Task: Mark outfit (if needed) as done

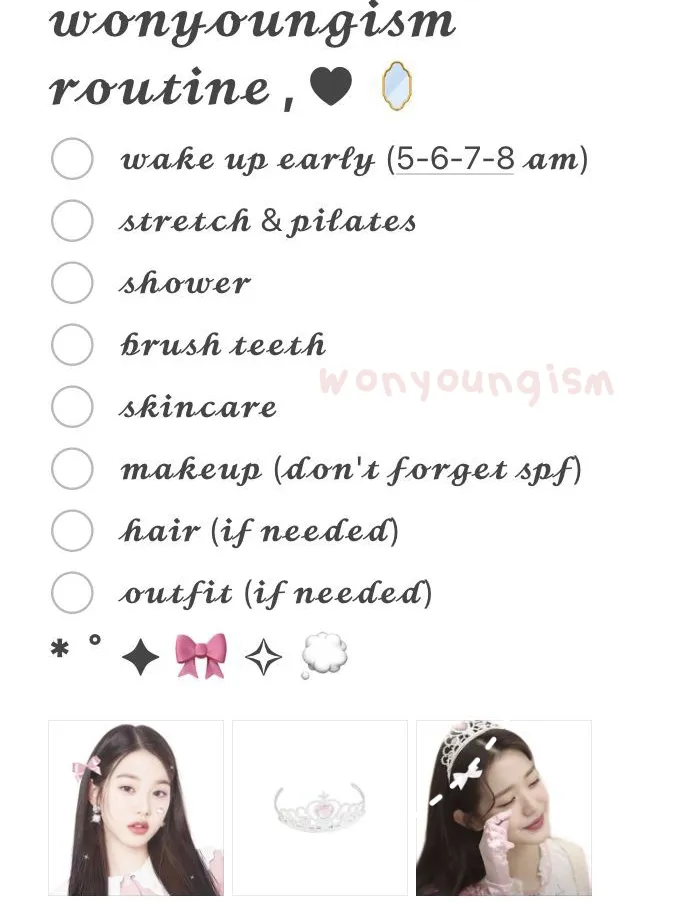Action: point(72,593)
